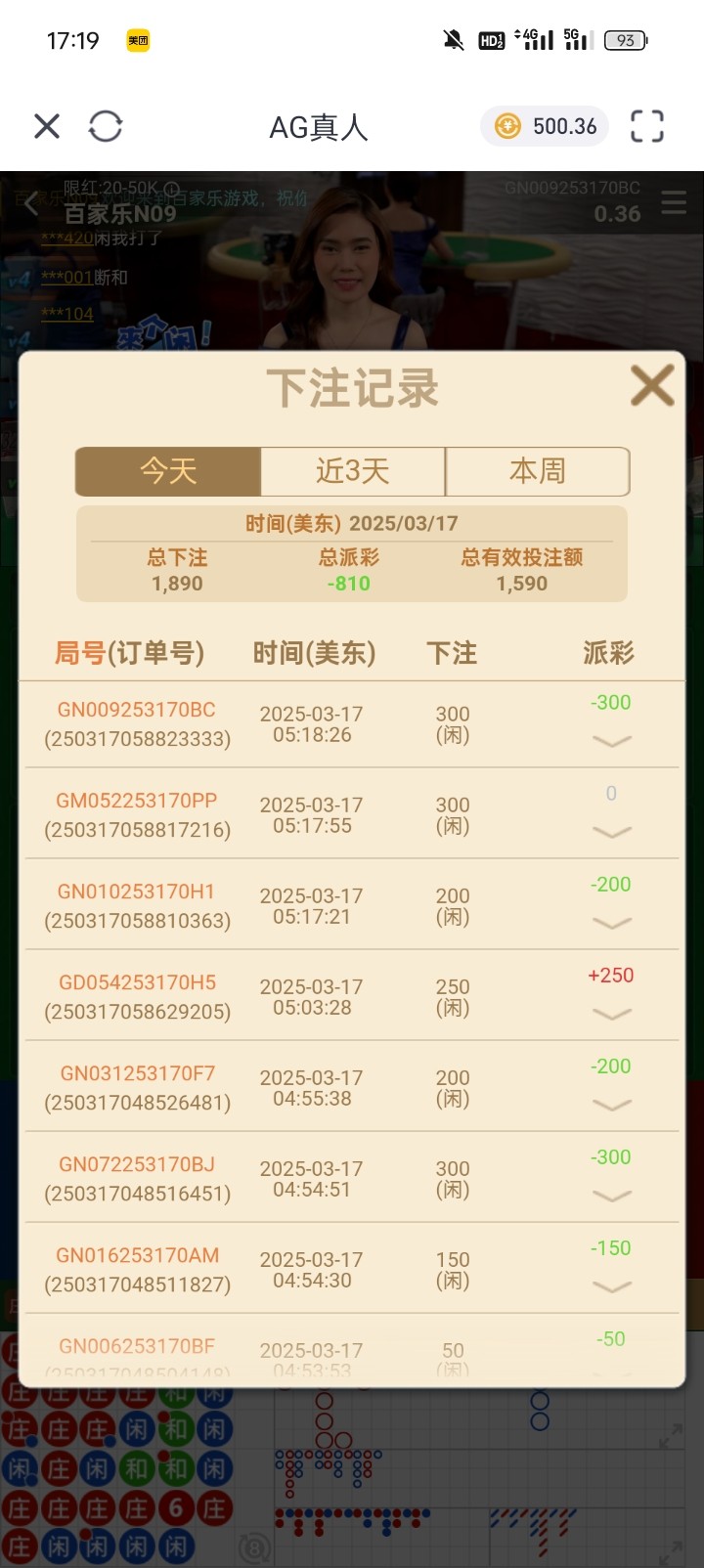This screenshot has width=704, height=1568.
Task: Switch to the 本周 tab
Action: pos(537,471)
